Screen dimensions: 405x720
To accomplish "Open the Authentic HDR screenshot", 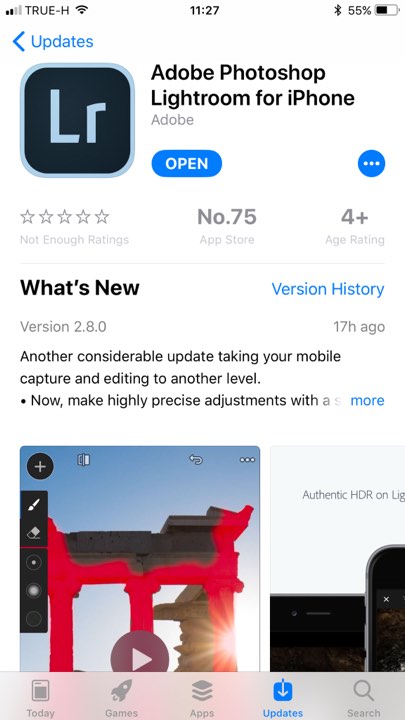I will pos(338,558).
